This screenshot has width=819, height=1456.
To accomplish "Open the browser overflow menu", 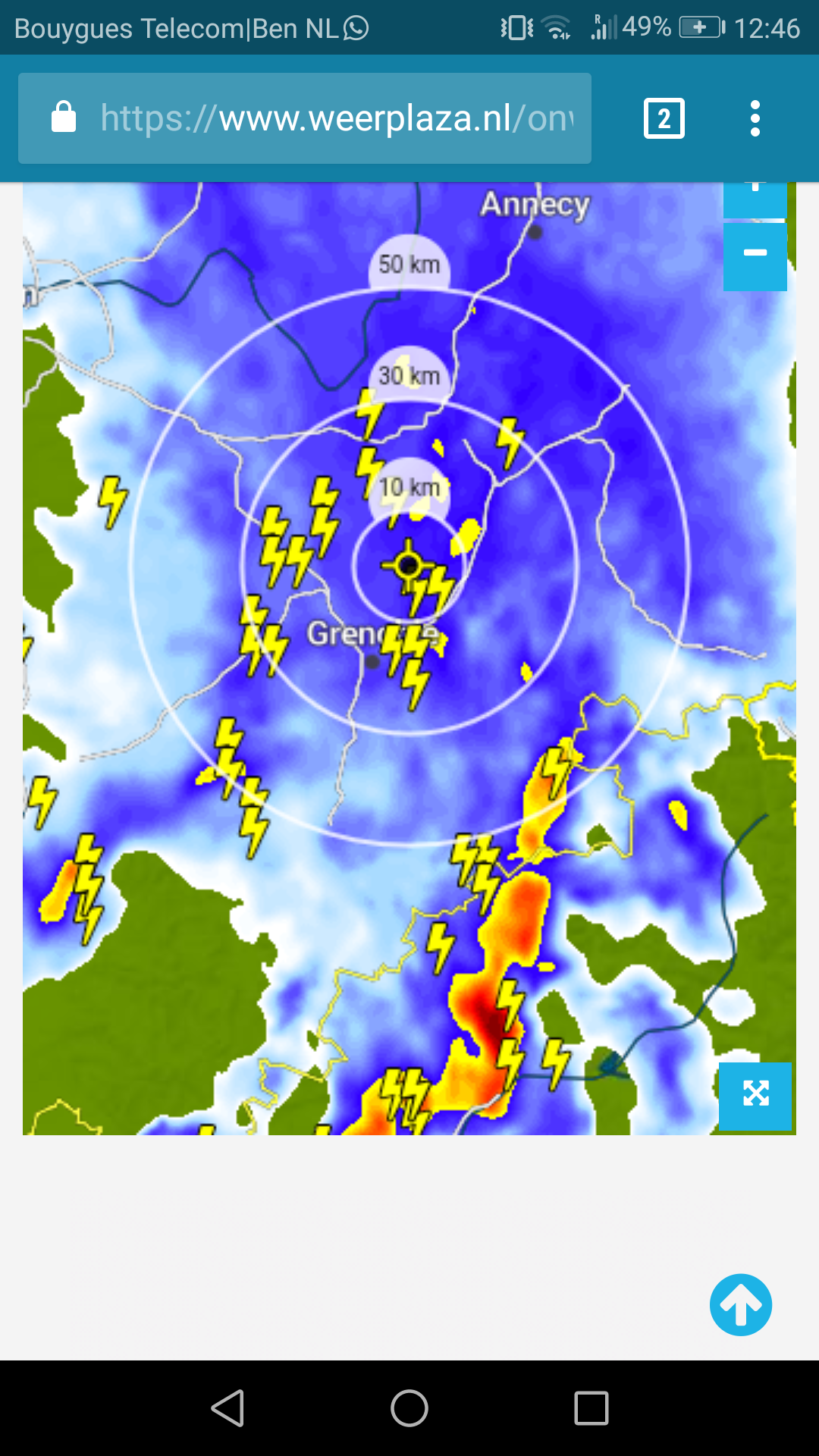I will tap(755, 118).
